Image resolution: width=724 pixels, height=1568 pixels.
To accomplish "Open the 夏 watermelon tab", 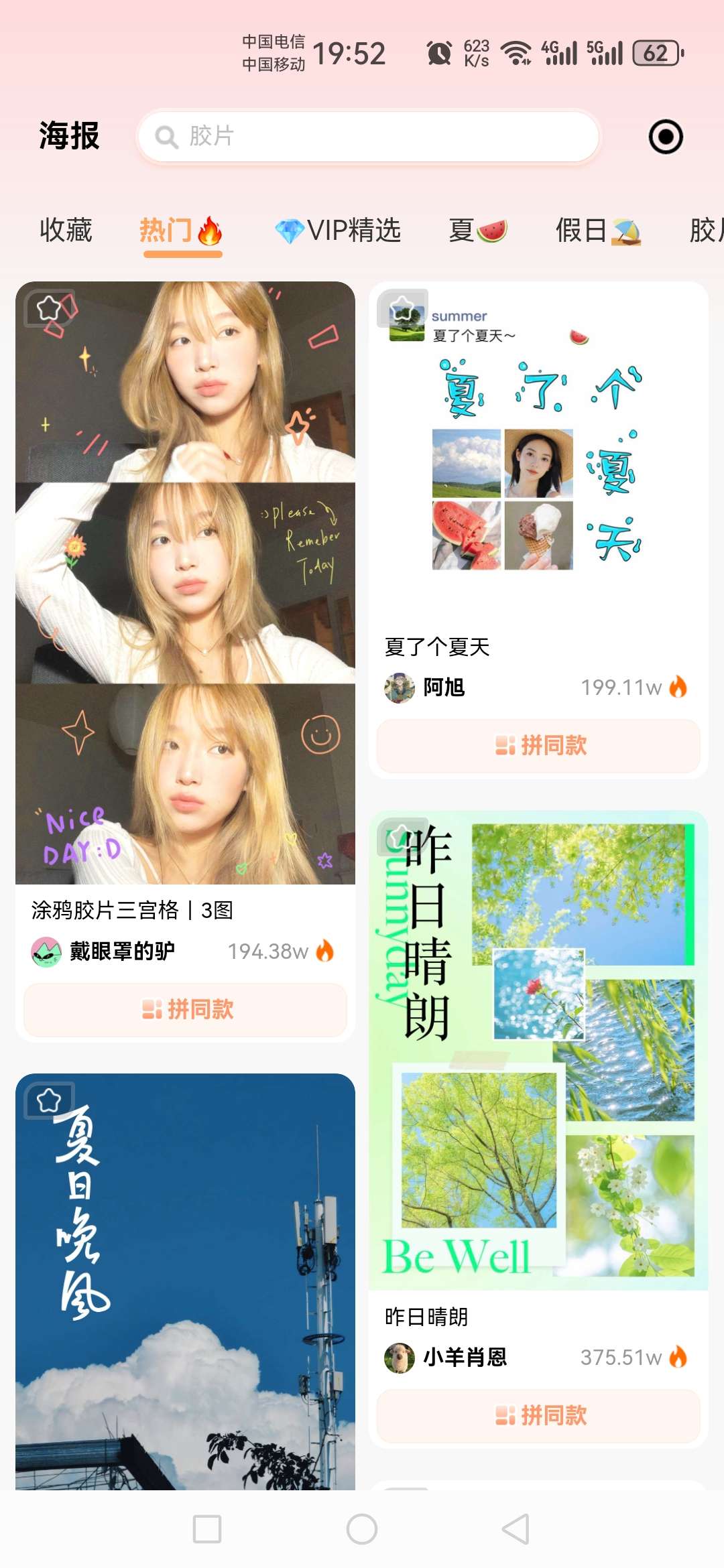I will 477,231.
